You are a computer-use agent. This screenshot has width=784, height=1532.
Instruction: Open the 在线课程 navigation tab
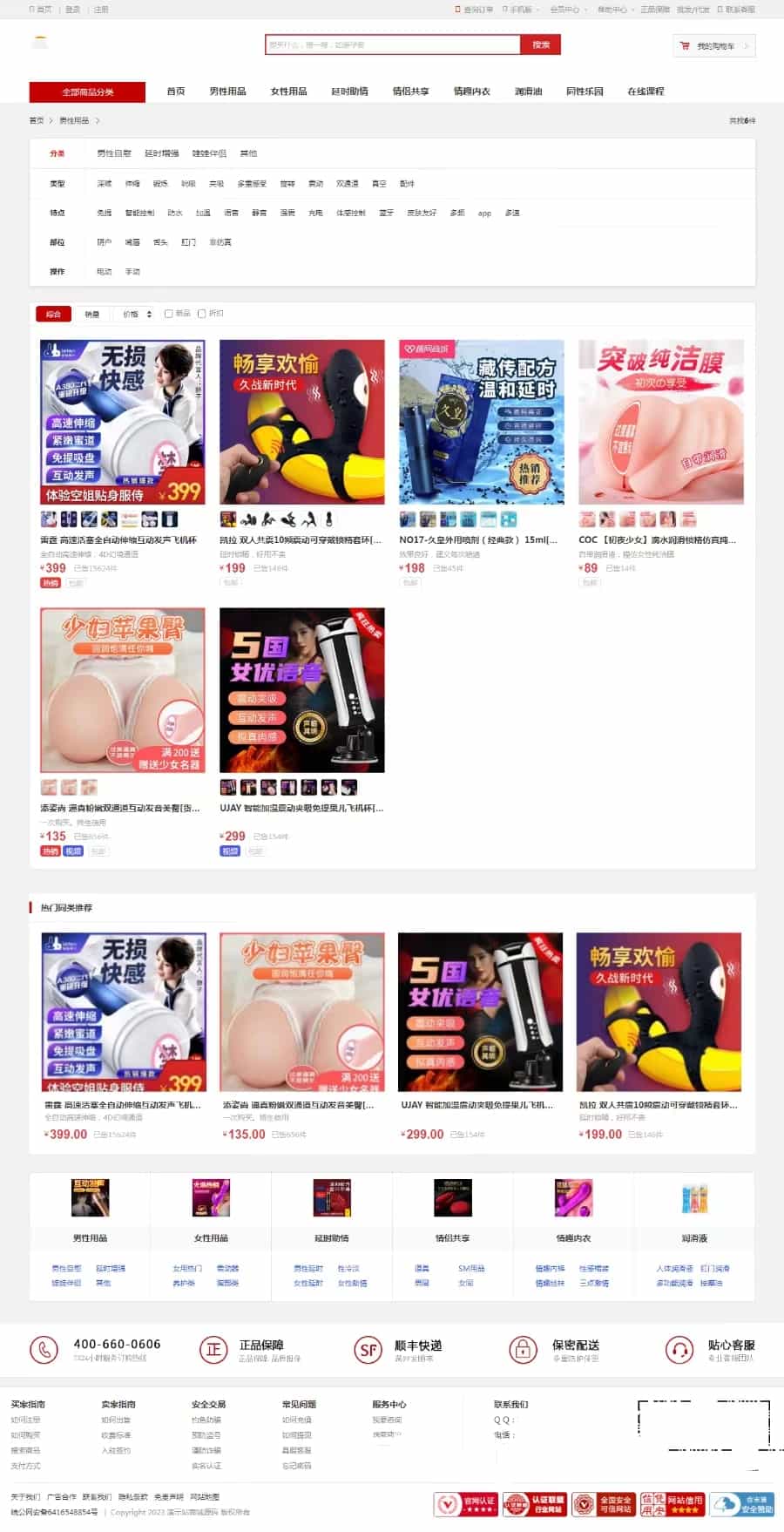click(645, 92)
